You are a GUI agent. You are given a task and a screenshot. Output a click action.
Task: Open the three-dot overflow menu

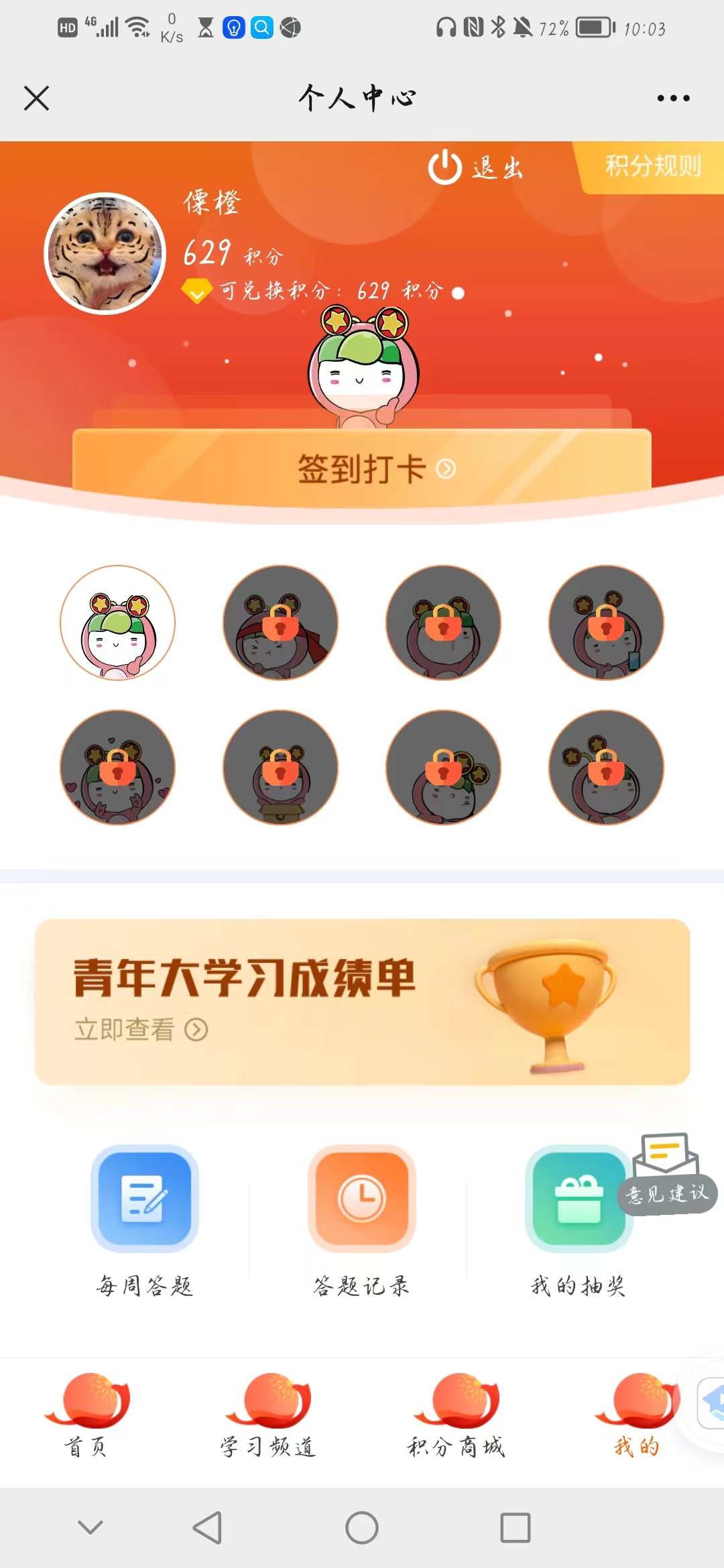673,98
